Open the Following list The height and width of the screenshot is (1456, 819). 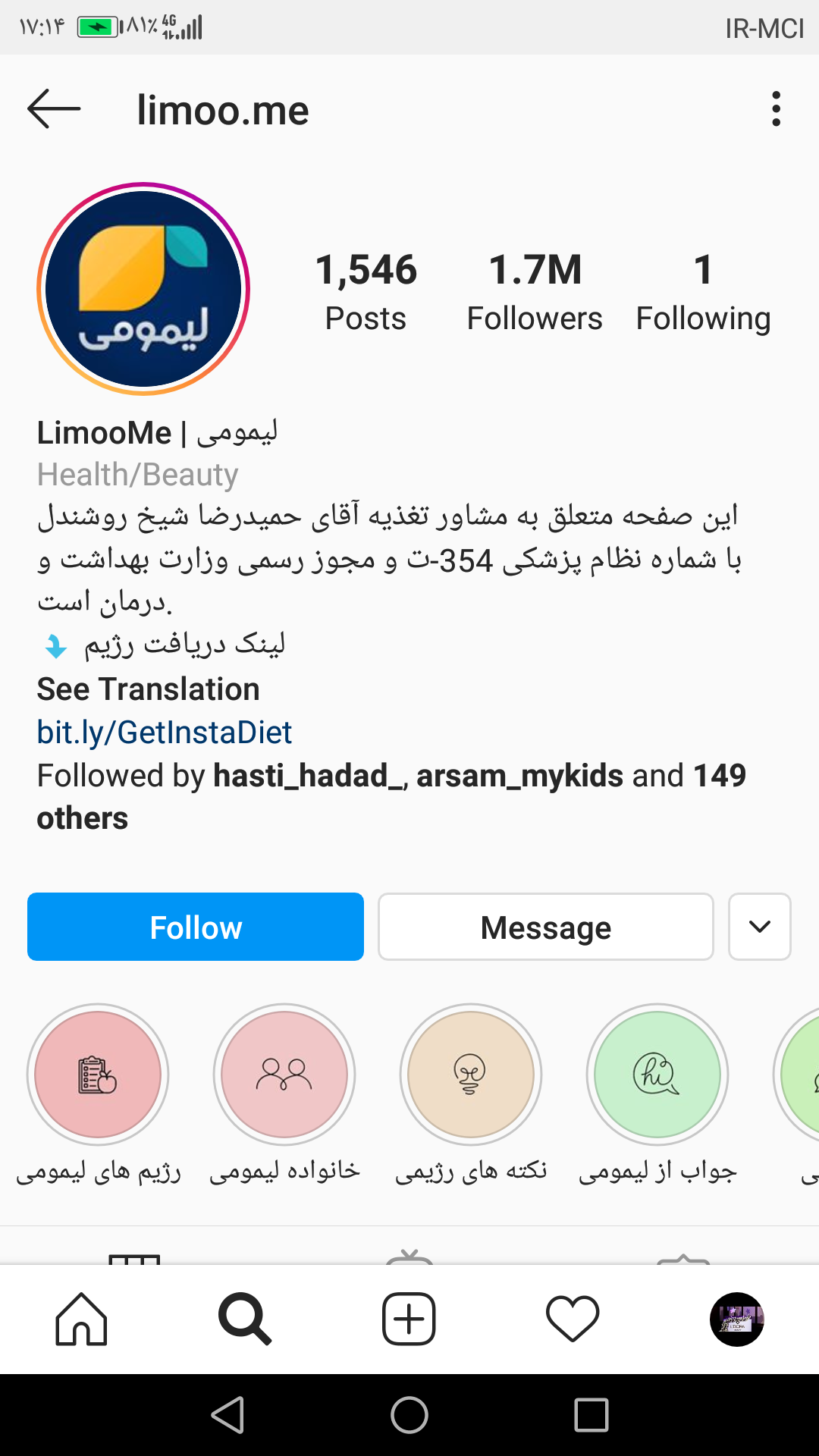pos(703,292)
